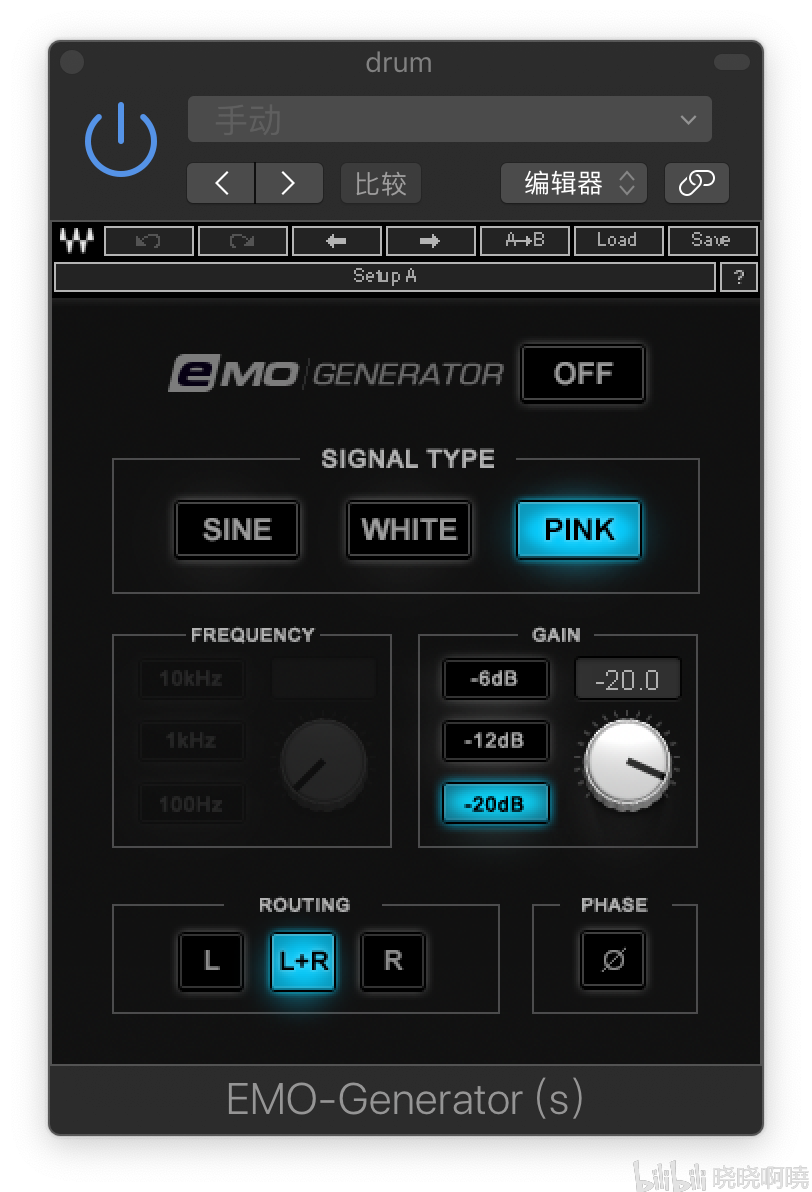The height and width of the screenshot is (1192, 812).
Task: Tap the link chain icon
Action: pyautogui.click(x=696, y=183)
